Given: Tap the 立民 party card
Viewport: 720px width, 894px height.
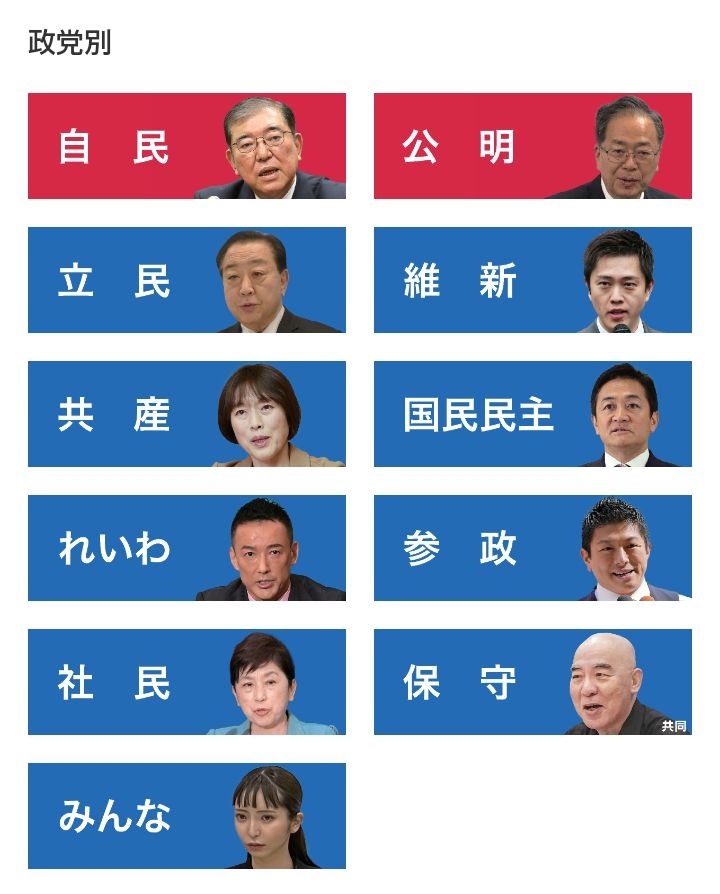Looking at the screenshot, I should pos(186,280).
